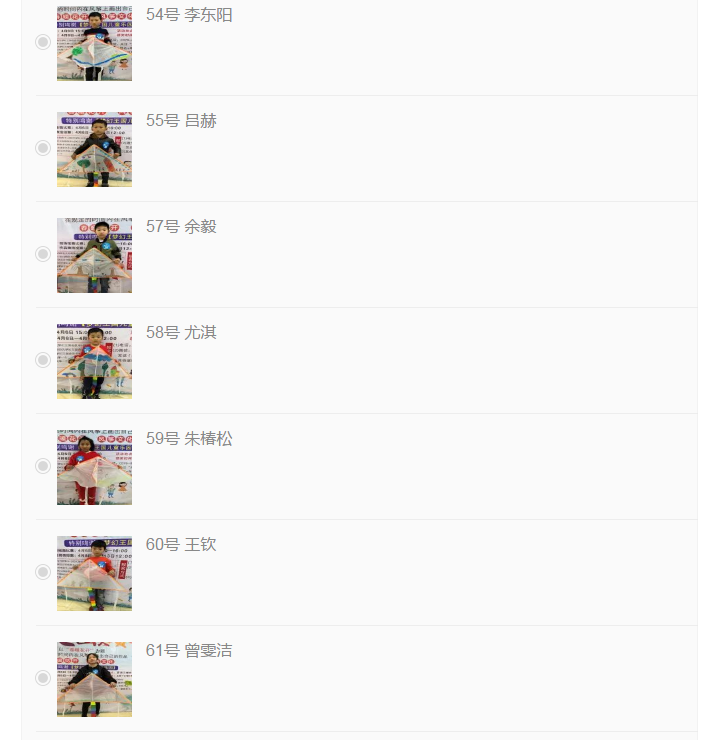Open the photo of 60号 王钦

coord(94,573)
